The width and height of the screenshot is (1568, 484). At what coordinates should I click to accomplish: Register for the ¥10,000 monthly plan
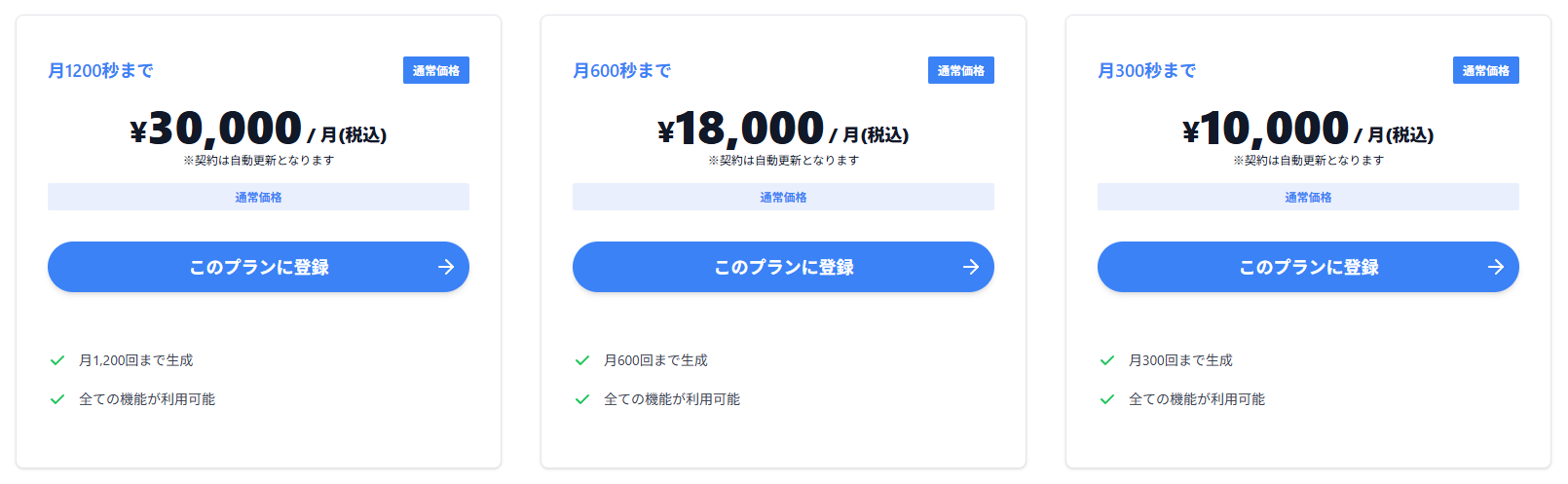1308,267
